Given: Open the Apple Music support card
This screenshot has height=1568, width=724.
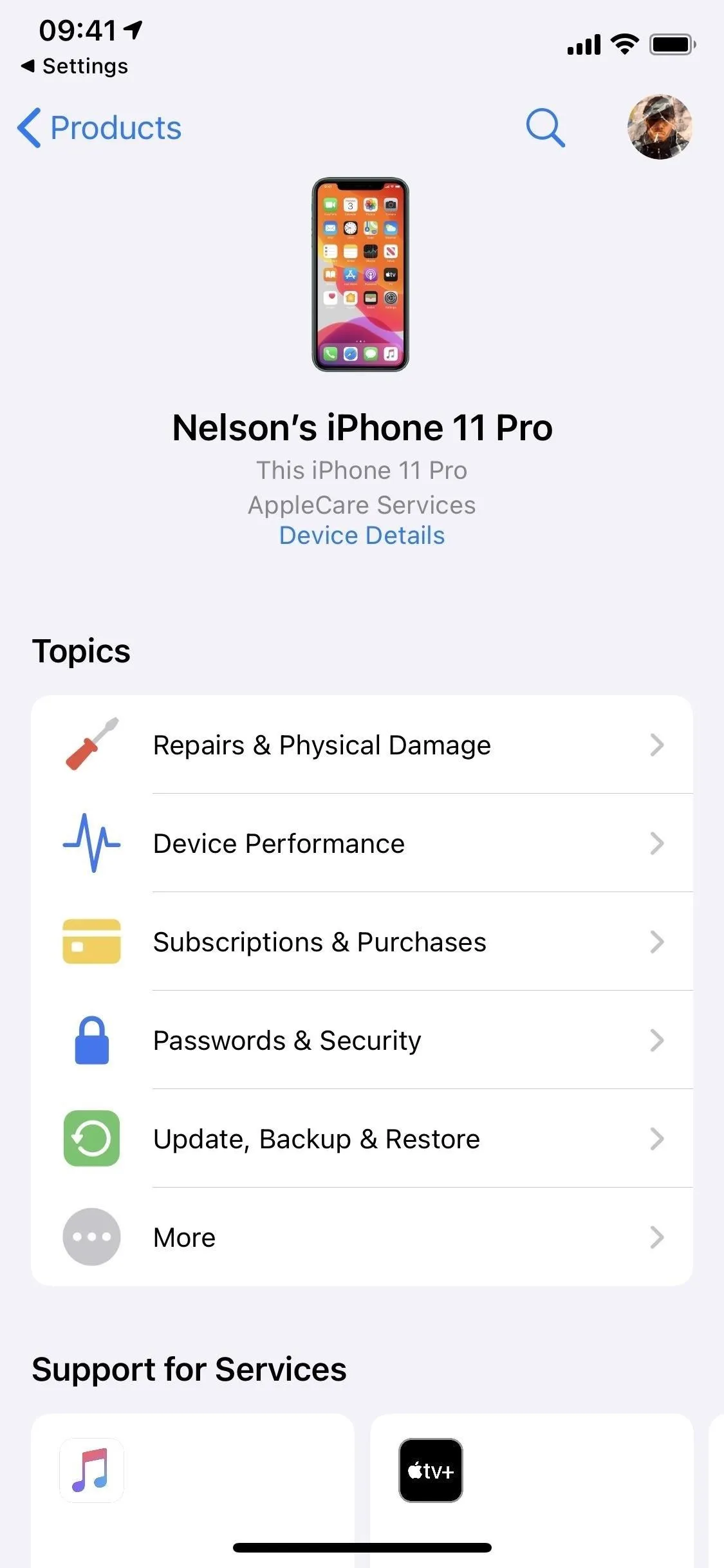Looking at the screenshot, I should tap(192, 1490).
